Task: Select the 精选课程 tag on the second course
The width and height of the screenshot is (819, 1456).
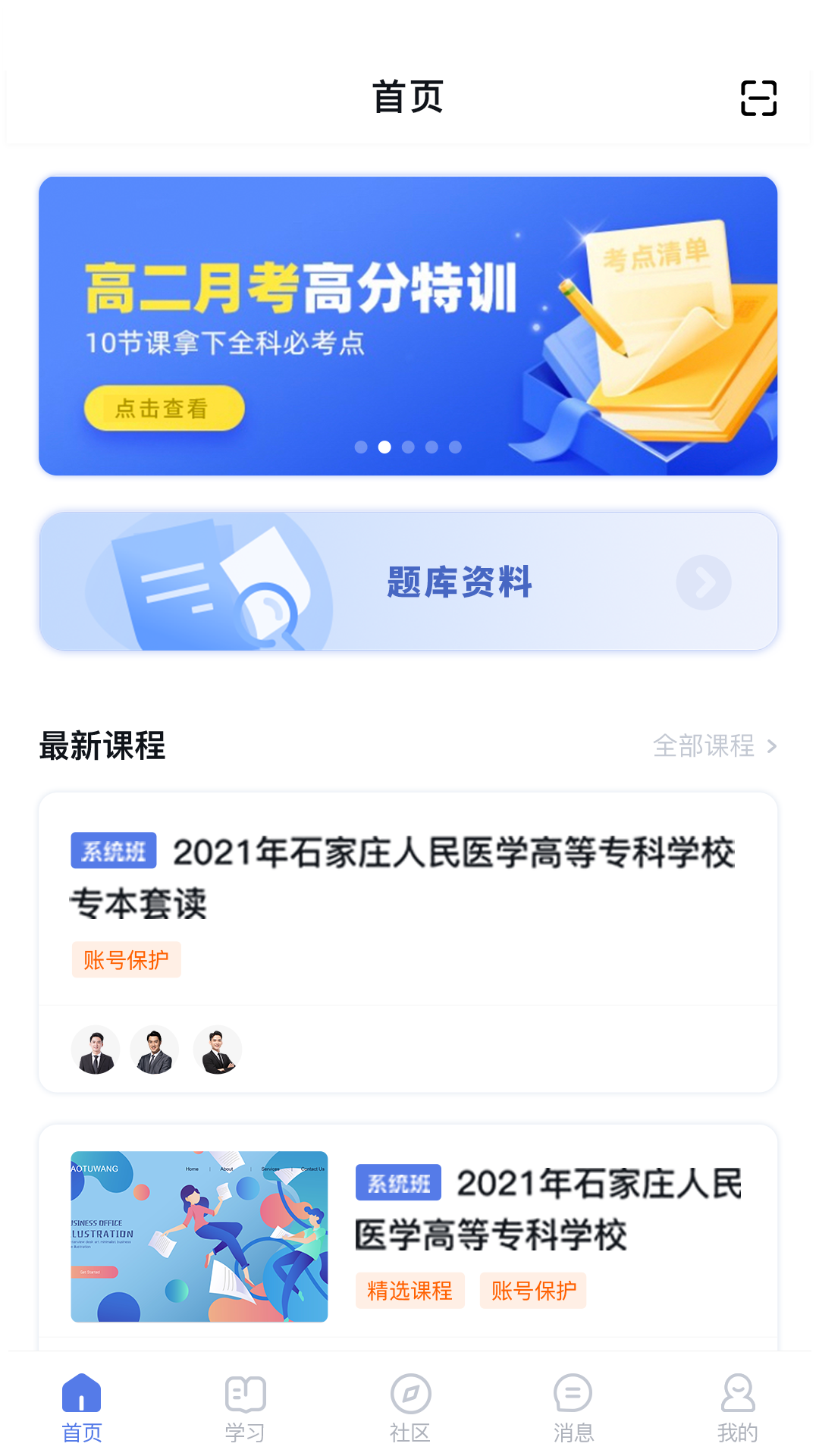Action: coord(410,1291)
